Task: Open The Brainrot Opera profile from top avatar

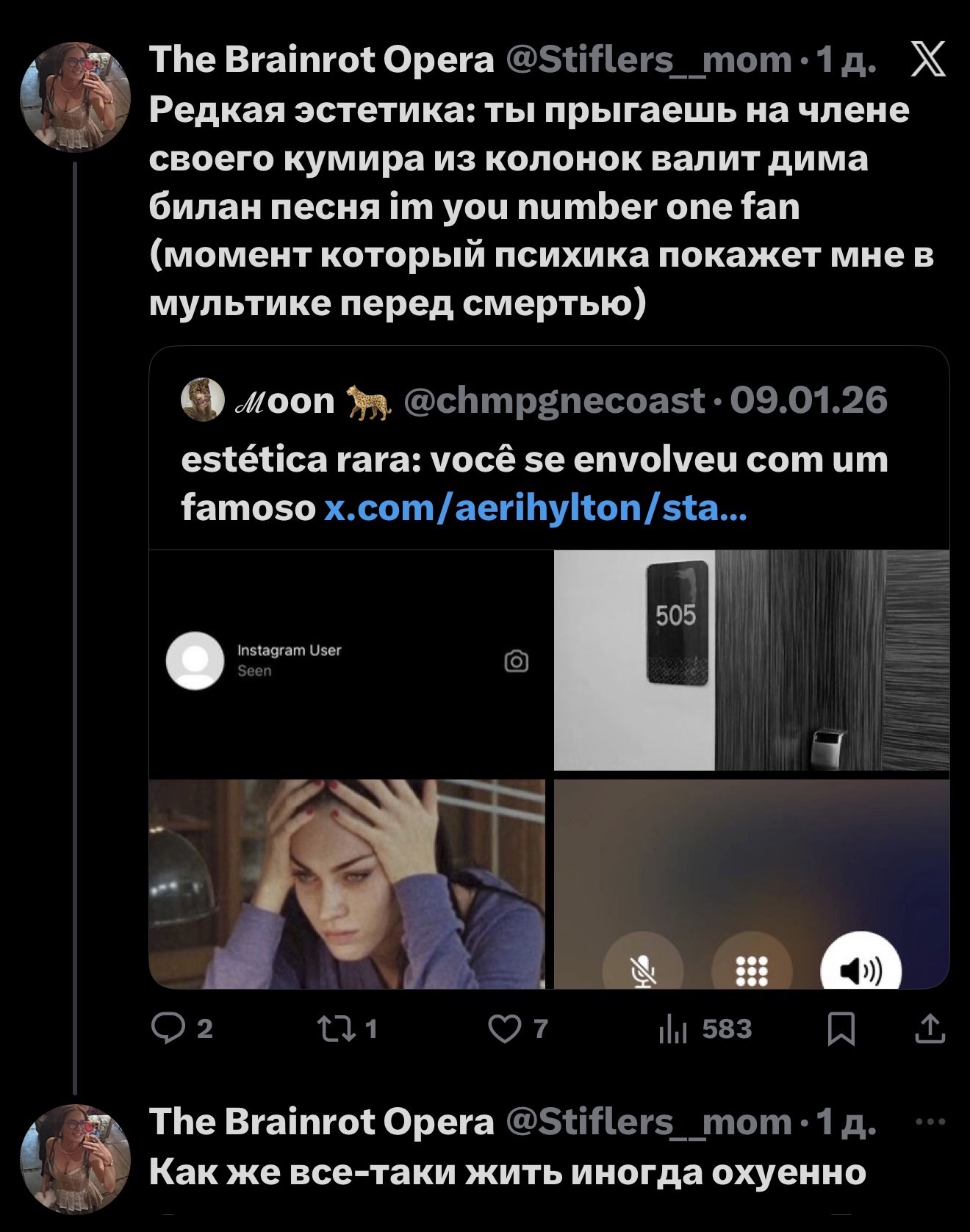Action: click(75, 96)
